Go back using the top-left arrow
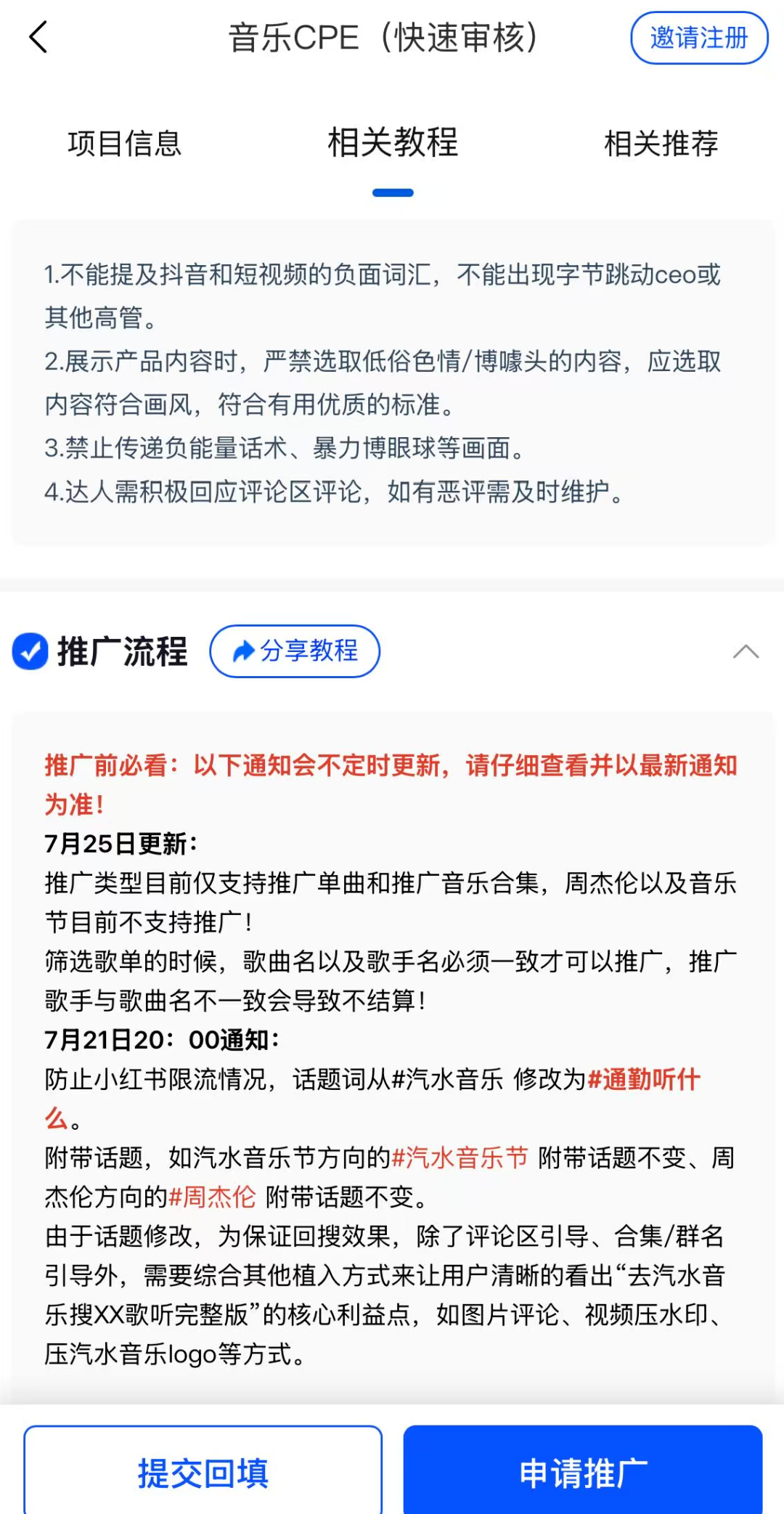Image resolution: width=784 pixels, height=1514 pixels. [38, 38]
